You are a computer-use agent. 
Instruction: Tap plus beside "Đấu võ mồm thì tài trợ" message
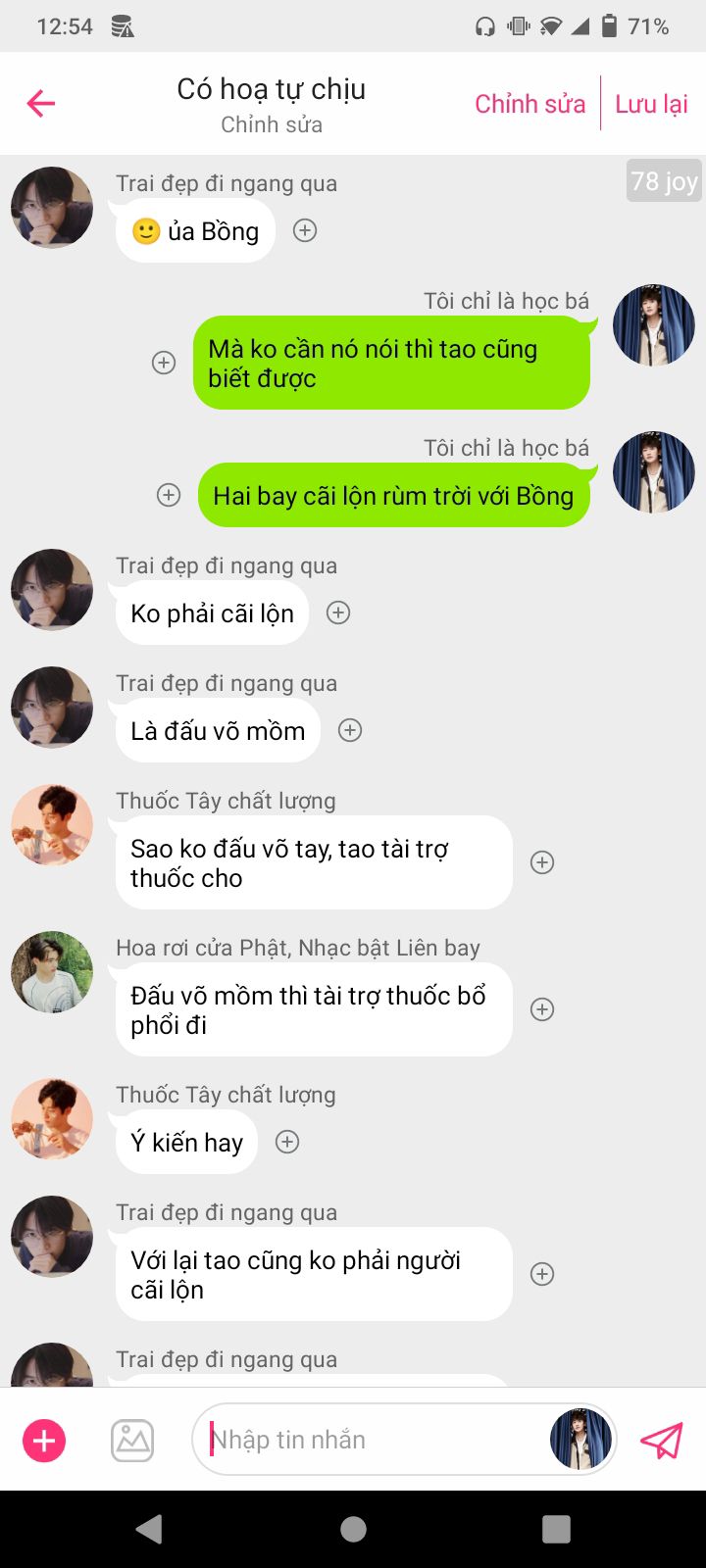pos(542,1009)
